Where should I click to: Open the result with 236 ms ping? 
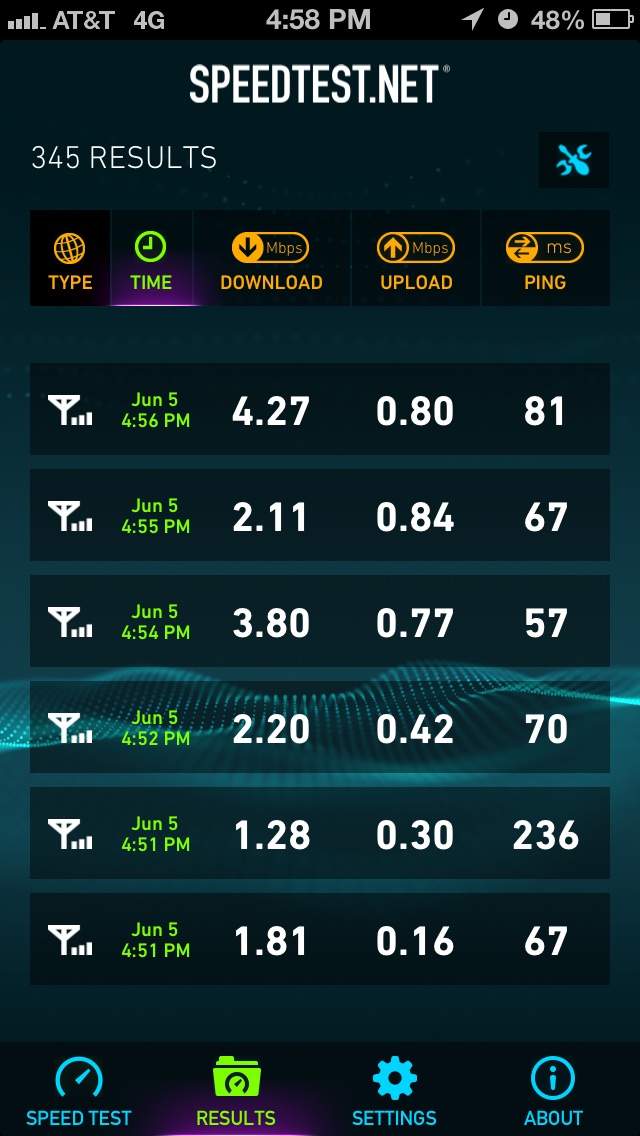point(320,834)
